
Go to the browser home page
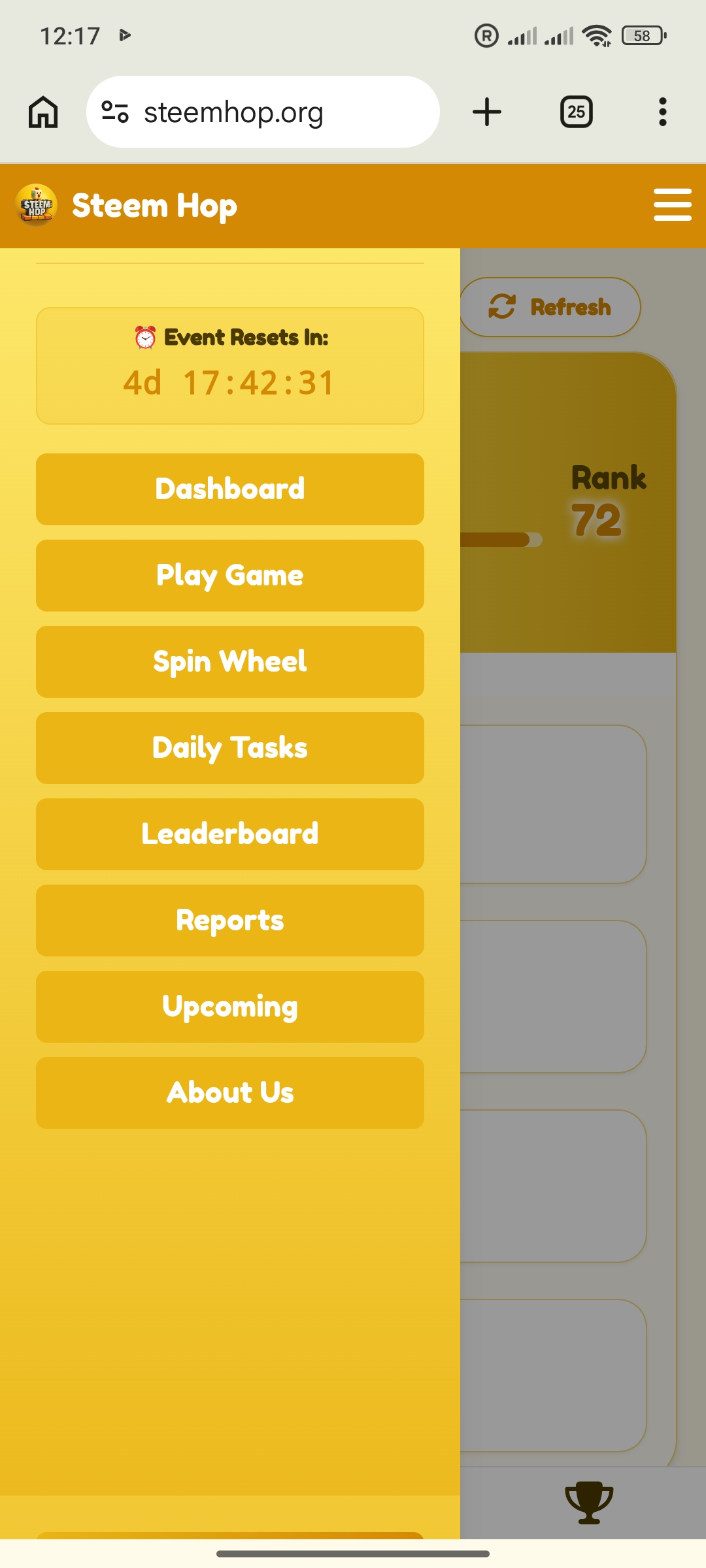(43, 112)
